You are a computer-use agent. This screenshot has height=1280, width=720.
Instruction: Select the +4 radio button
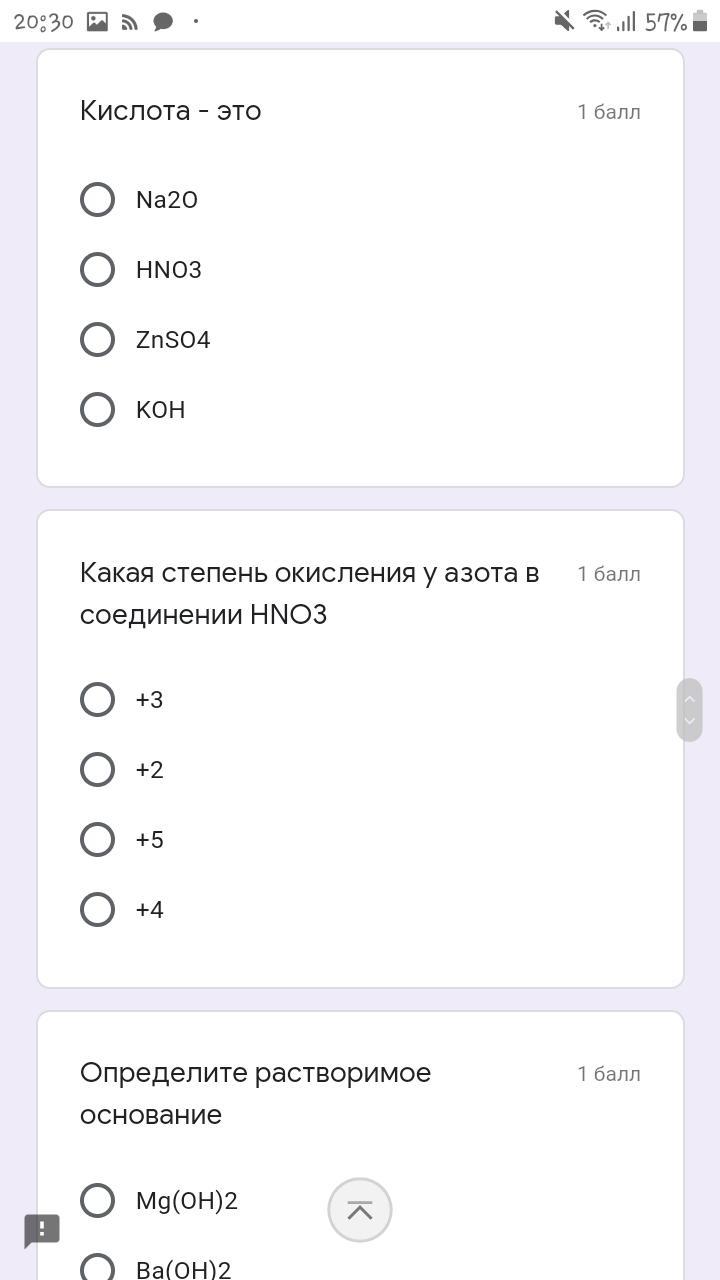click(x=97, y=910)
